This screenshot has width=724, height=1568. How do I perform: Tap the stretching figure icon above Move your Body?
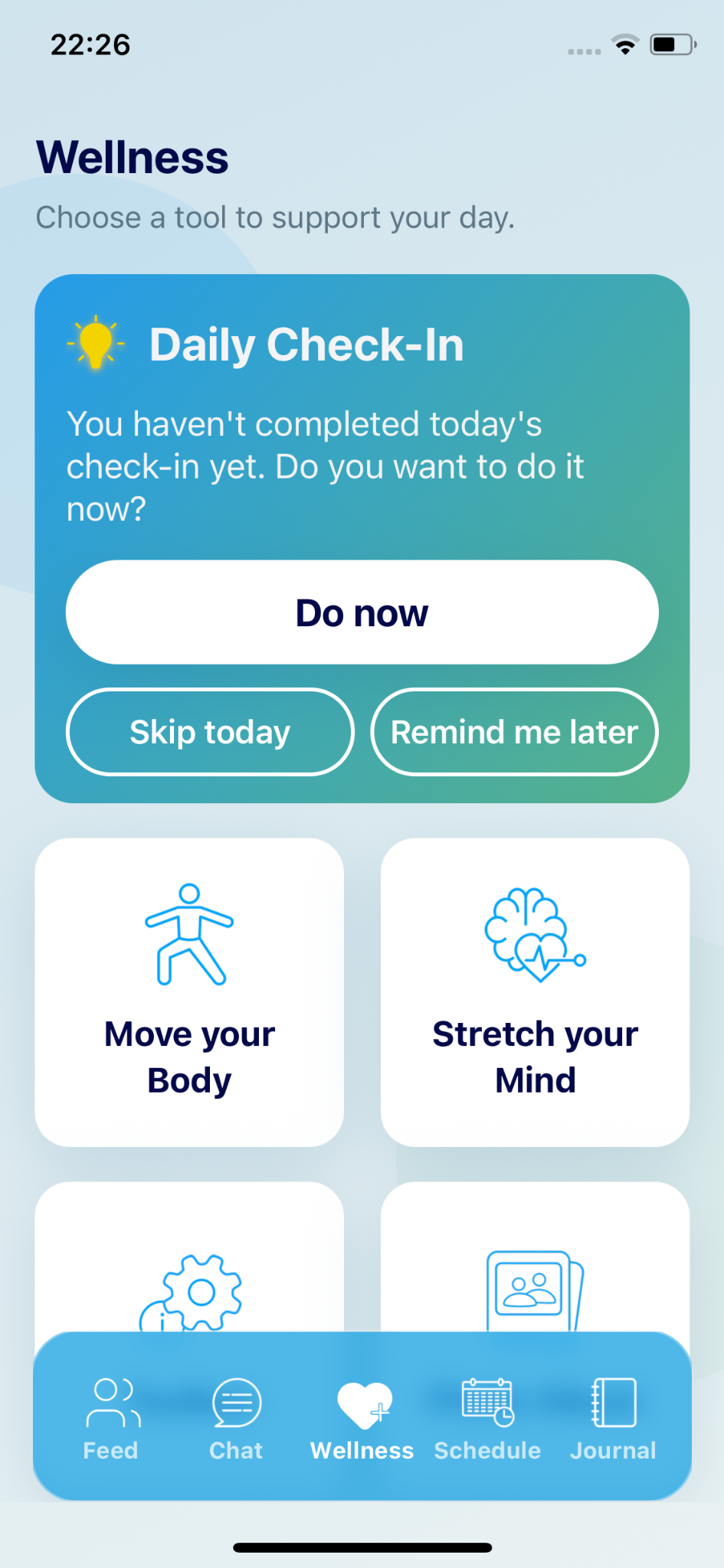click(188, 936)
